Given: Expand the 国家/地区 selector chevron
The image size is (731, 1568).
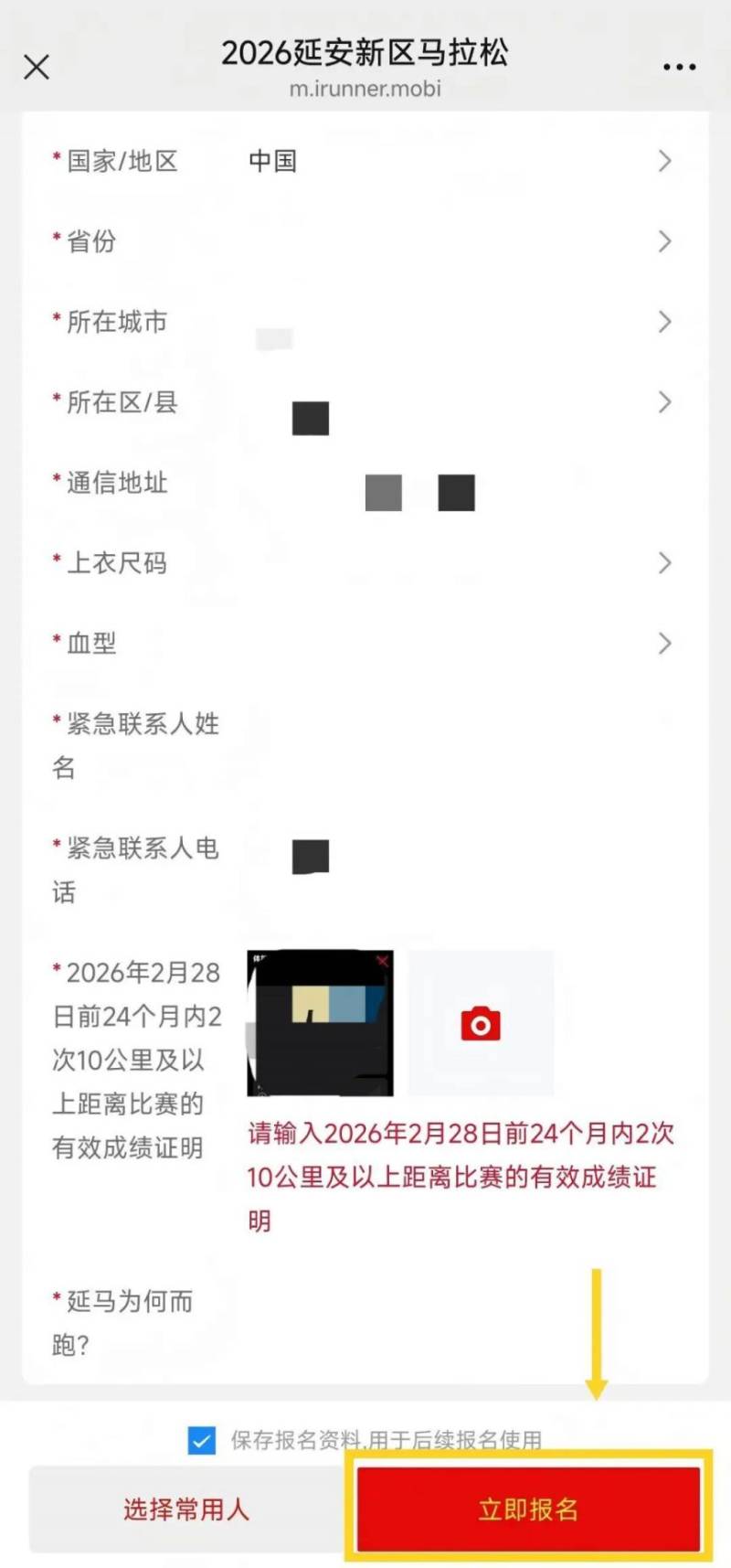Looking at the screenshot, I should click(x=664, y=162).
